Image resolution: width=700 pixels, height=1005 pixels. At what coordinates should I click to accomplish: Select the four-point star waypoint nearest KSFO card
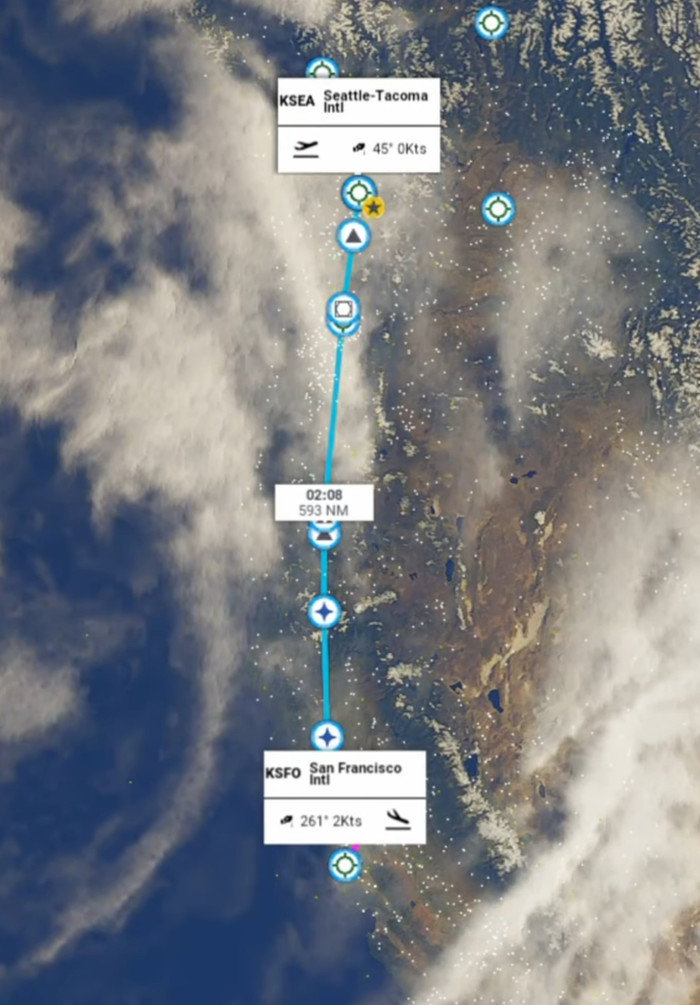(x=326, y=737)
